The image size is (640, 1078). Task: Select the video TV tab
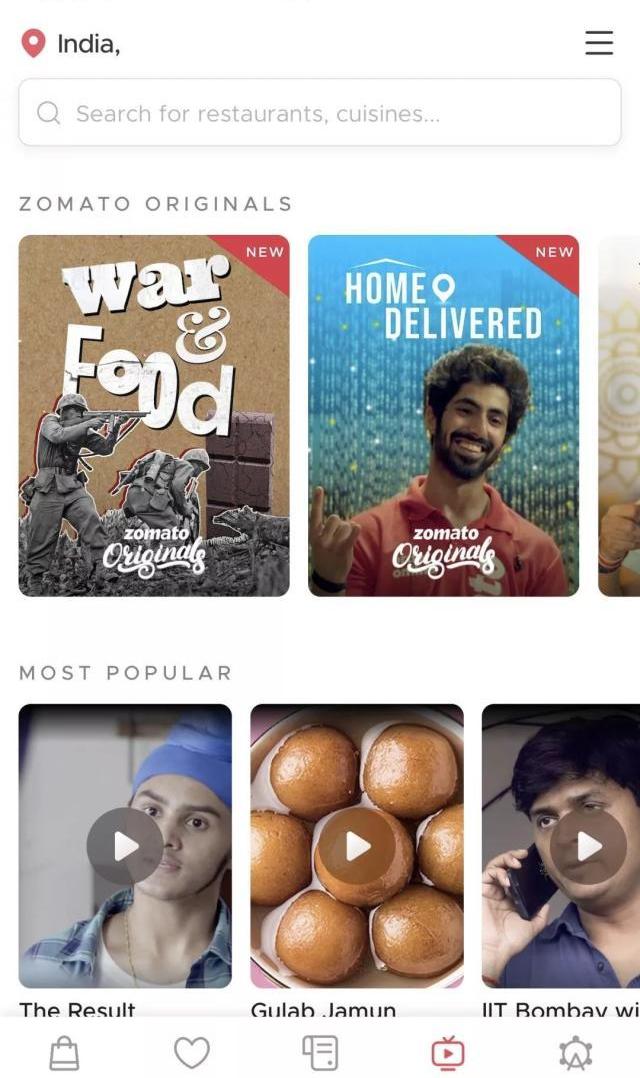[x=448, y=1053]
